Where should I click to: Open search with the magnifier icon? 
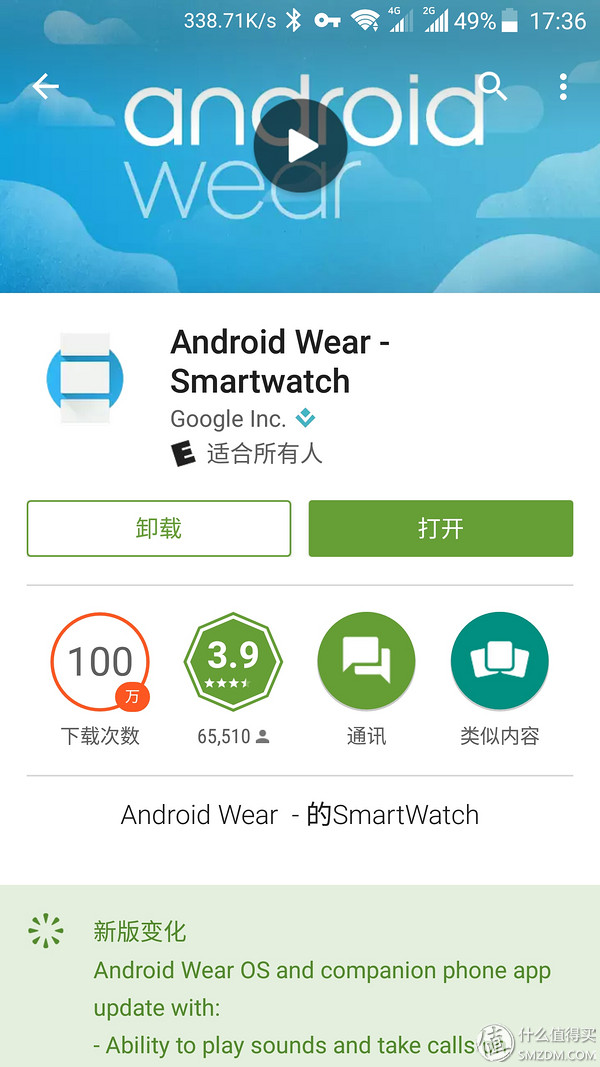coord(492,87)
